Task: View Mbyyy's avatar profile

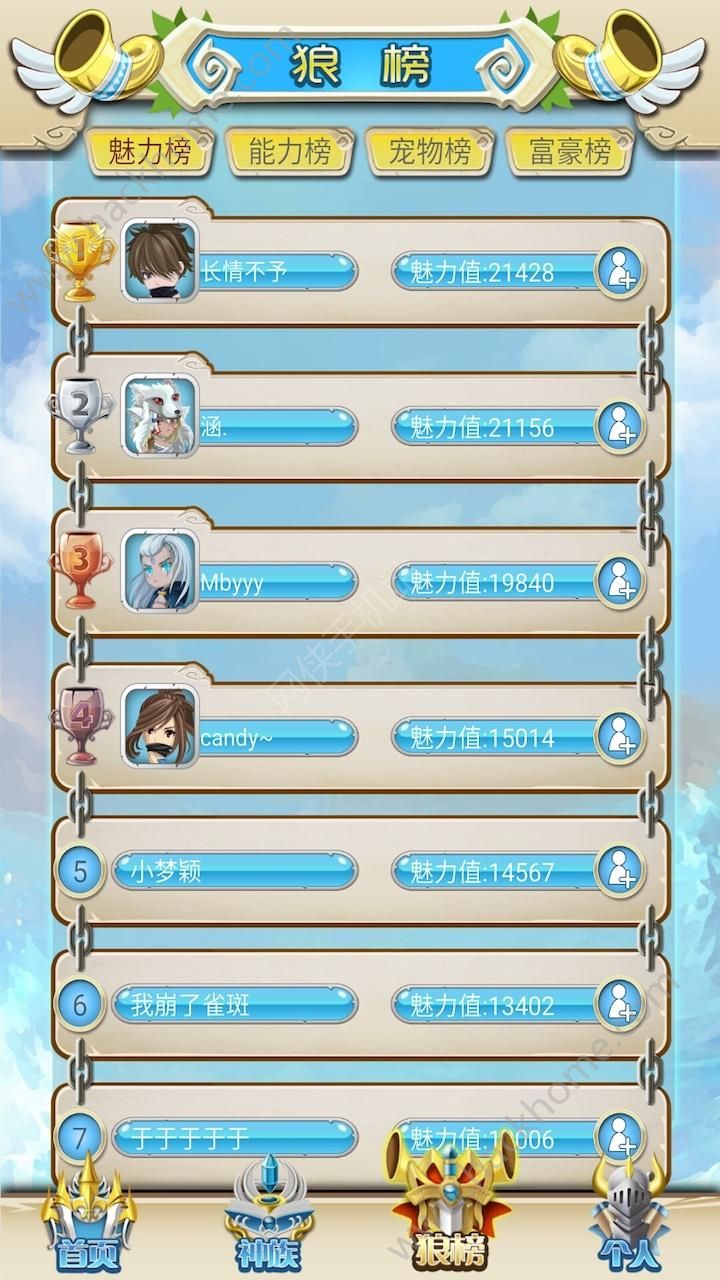Action: tap(160, 572)
